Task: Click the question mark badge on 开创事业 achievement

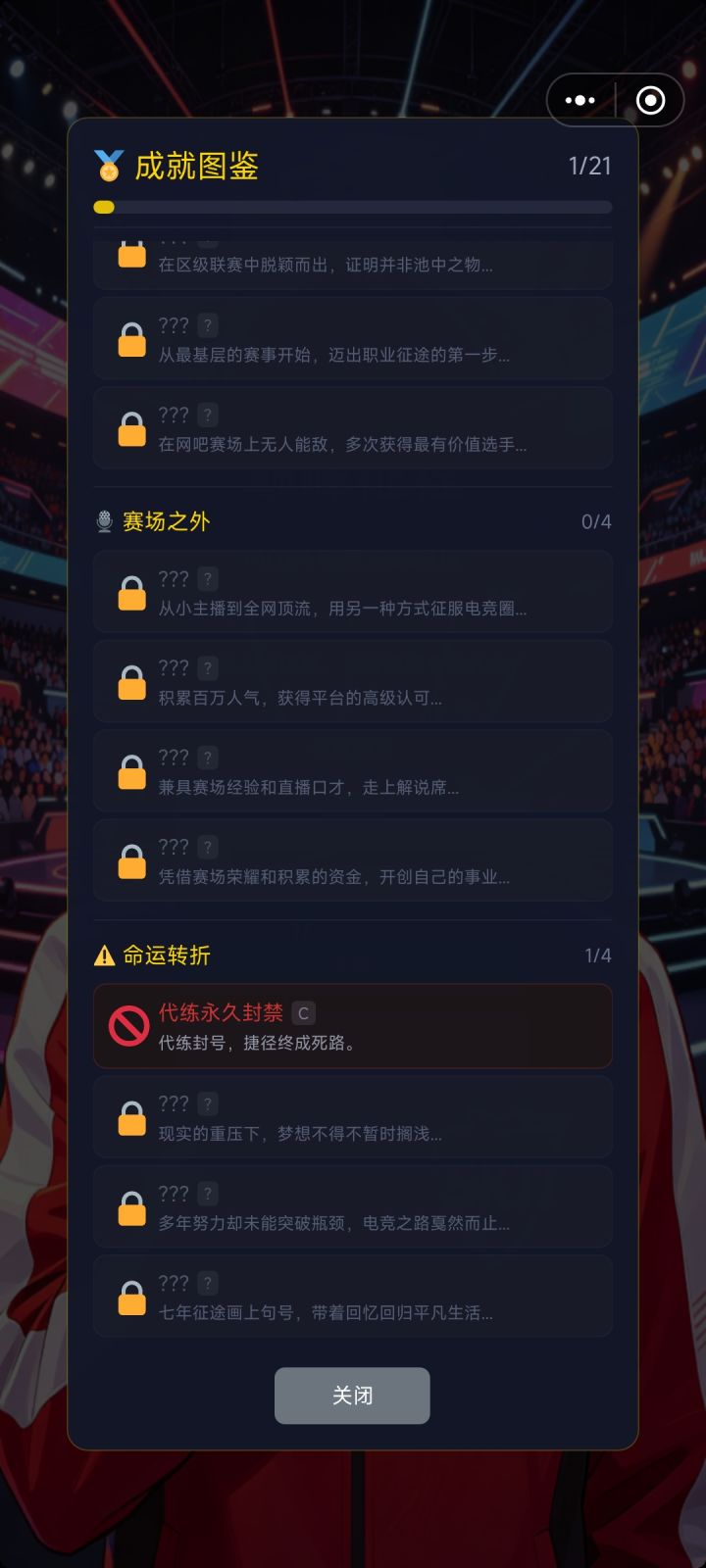Action: [x=206, y=846]
